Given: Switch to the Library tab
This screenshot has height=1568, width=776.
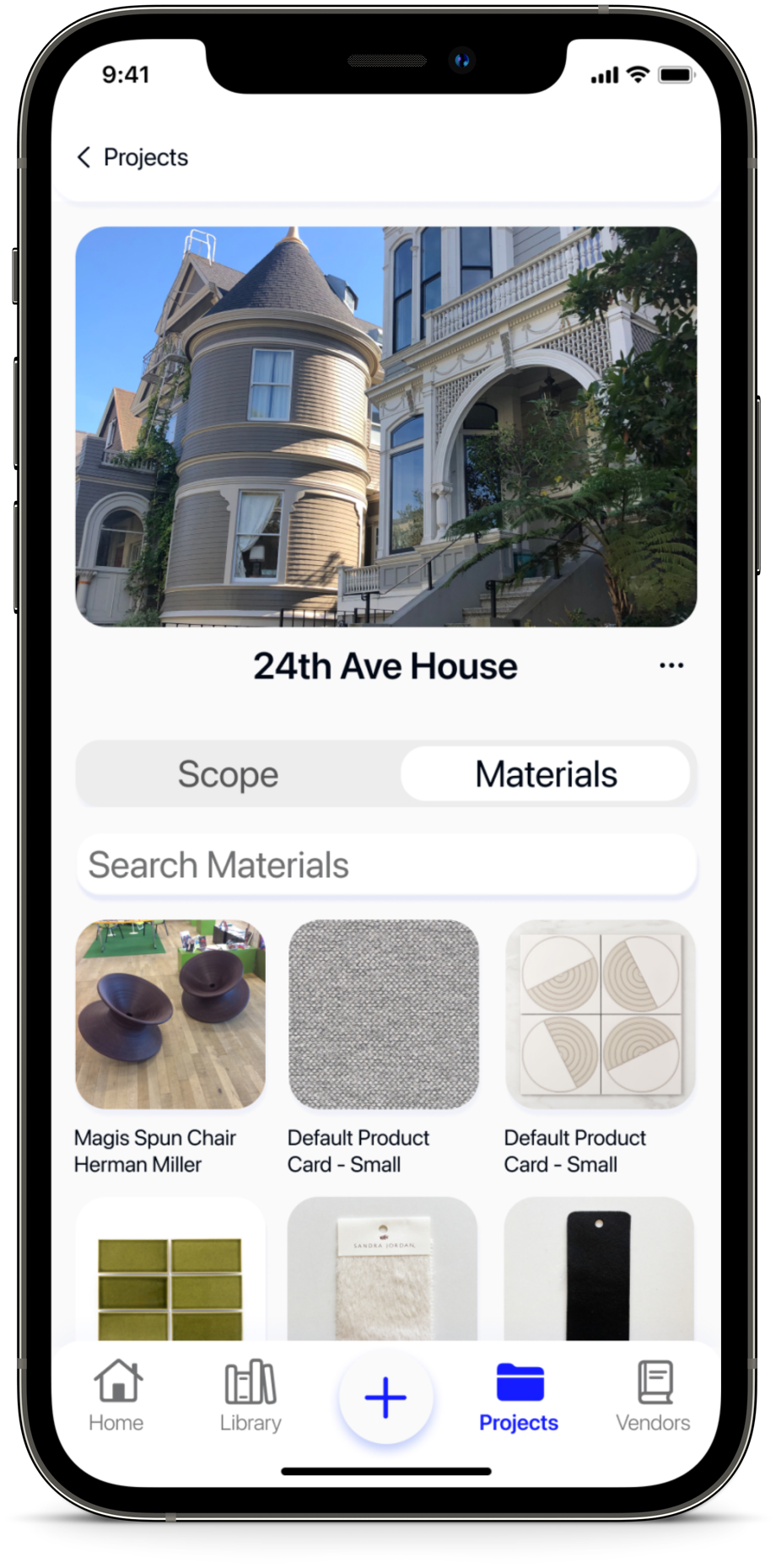Looking at the screenshot, I should click(x=251, y=1396).
